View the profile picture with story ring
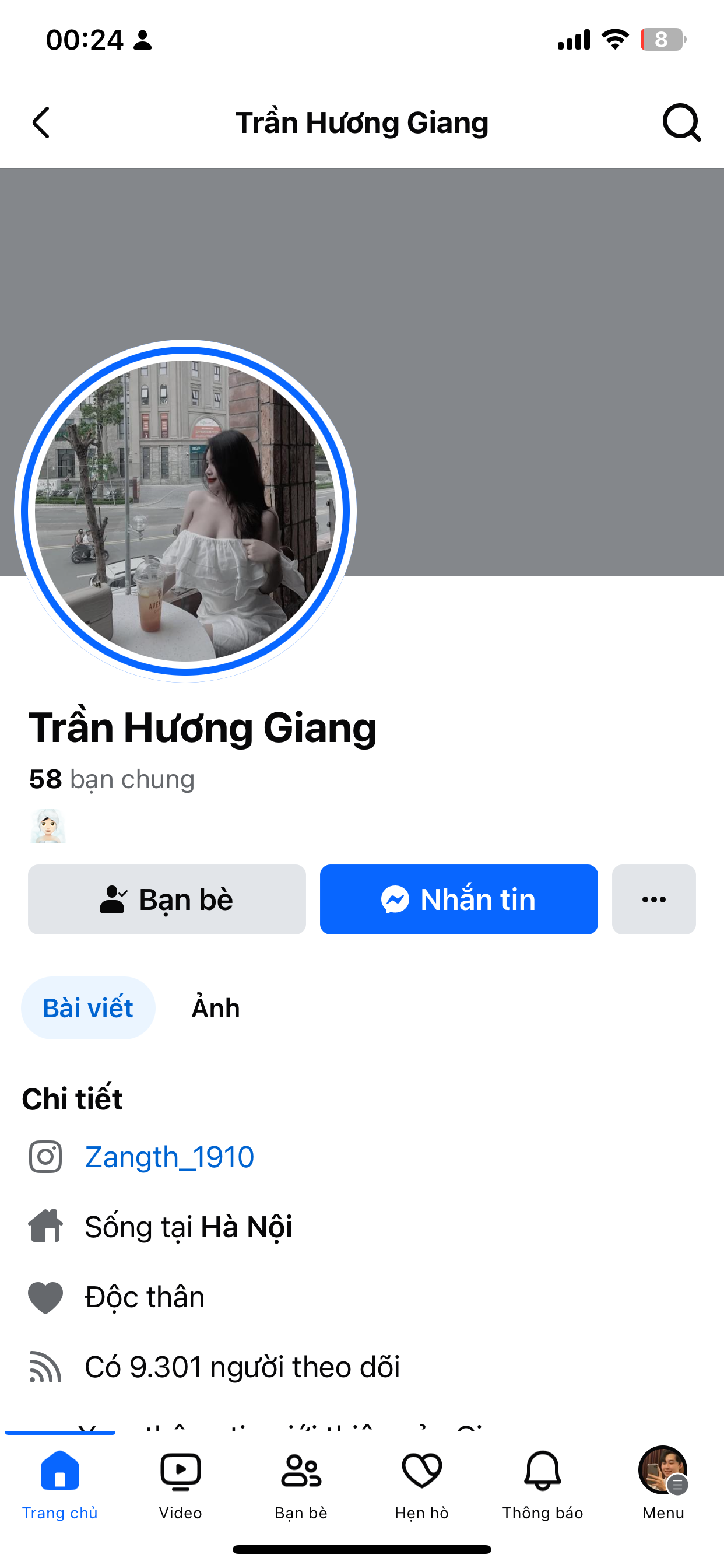 coord(185,510)
